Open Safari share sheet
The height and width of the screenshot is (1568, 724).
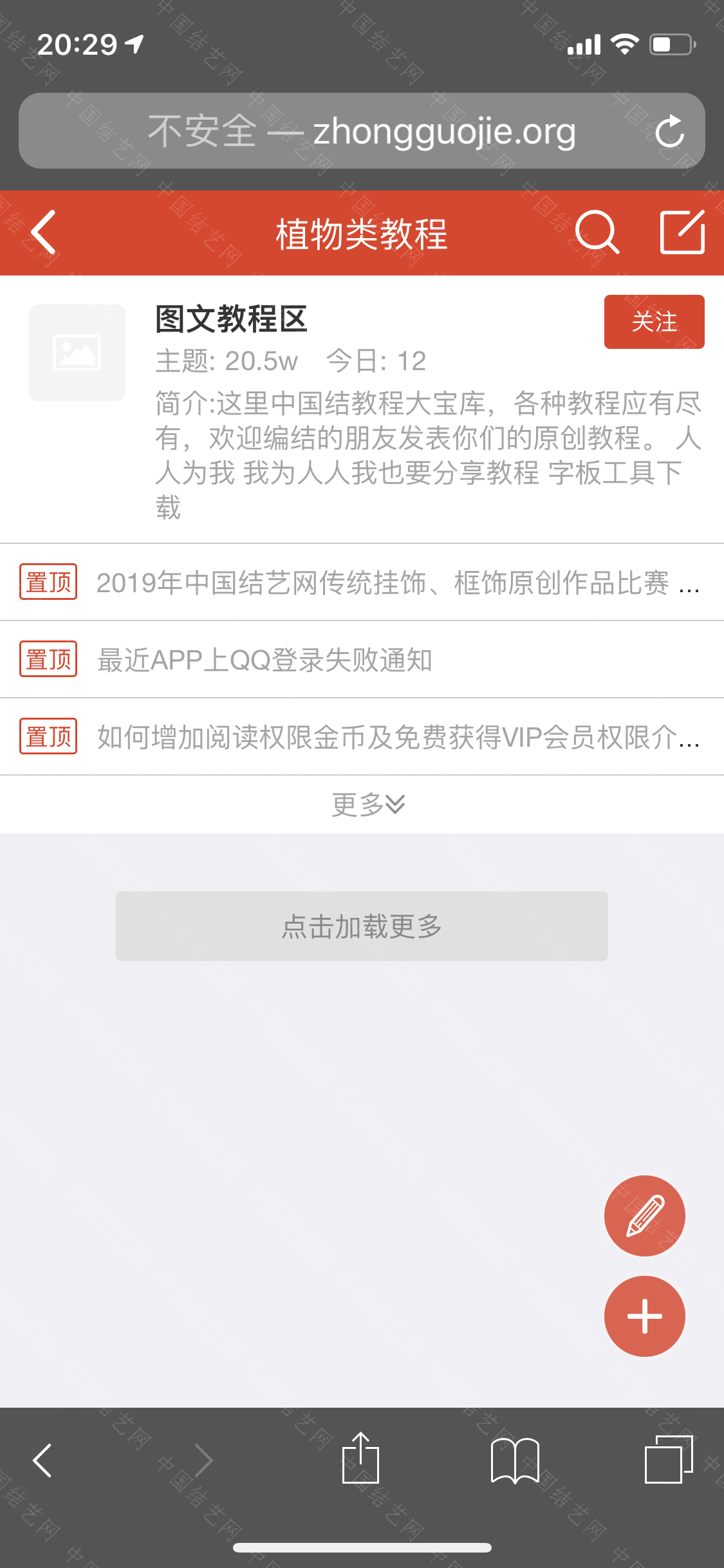[x=360, y=1459]
